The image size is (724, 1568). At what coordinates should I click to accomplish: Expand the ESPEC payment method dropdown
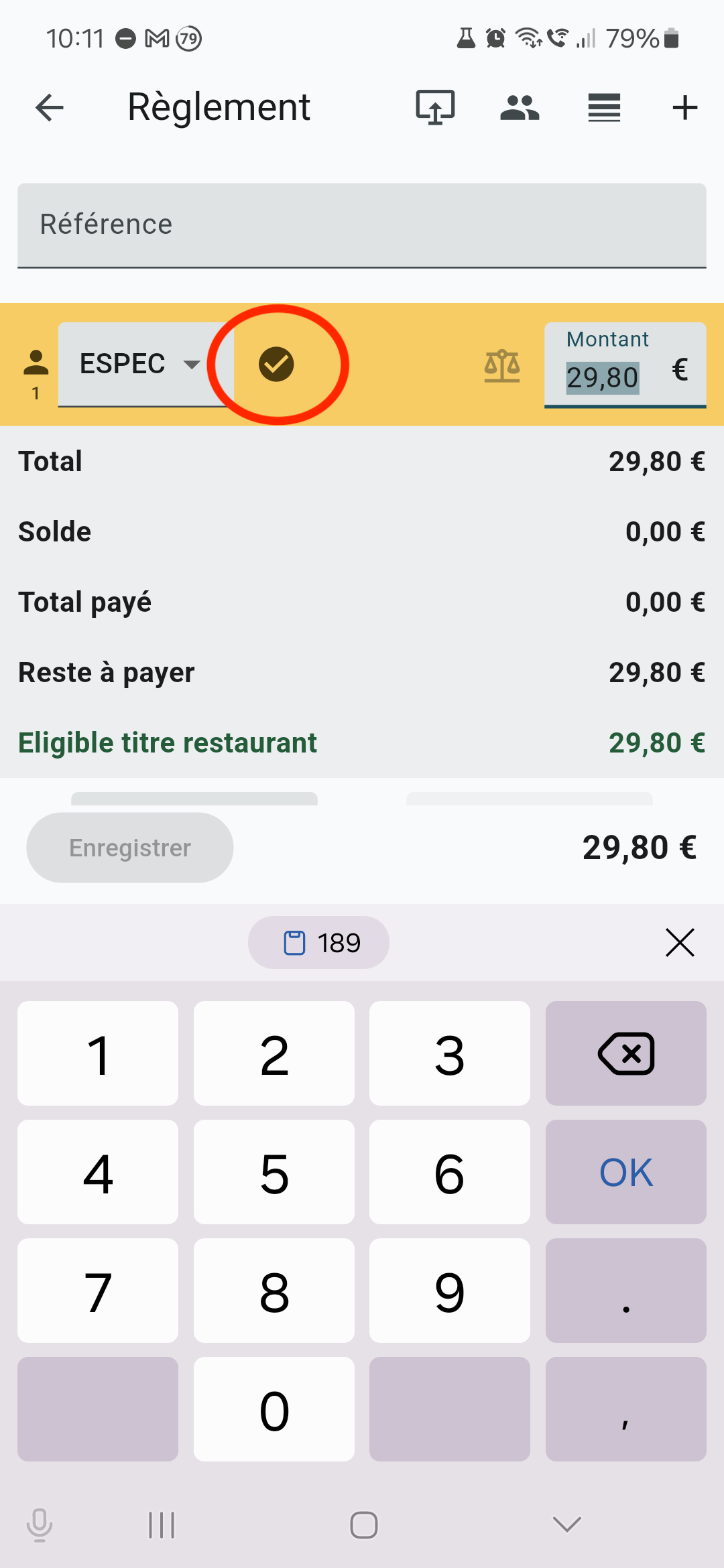coord(145,365)
